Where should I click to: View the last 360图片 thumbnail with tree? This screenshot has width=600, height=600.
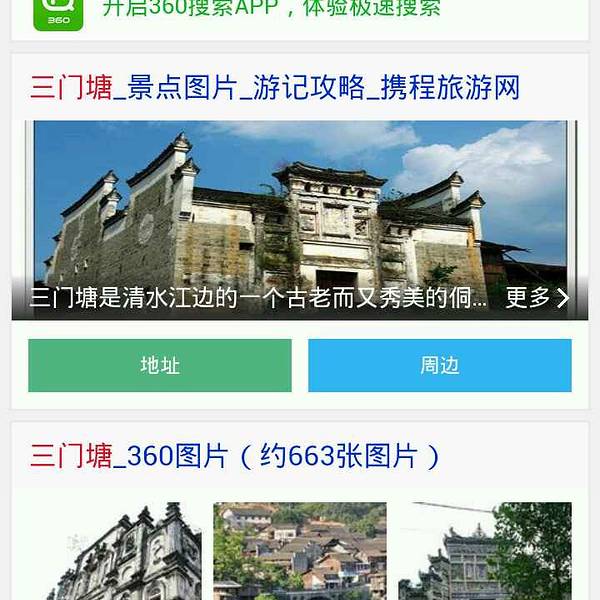tap(486, 551)
